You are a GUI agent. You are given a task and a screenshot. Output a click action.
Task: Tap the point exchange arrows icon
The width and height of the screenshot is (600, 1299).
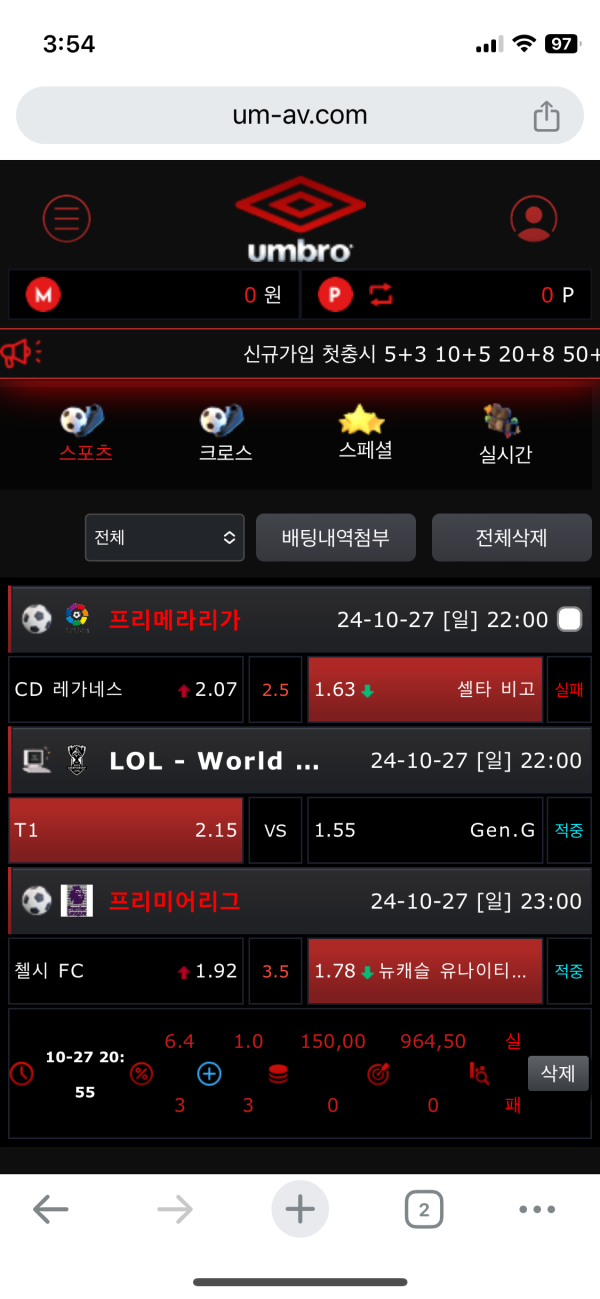click(x=382, y=295)
